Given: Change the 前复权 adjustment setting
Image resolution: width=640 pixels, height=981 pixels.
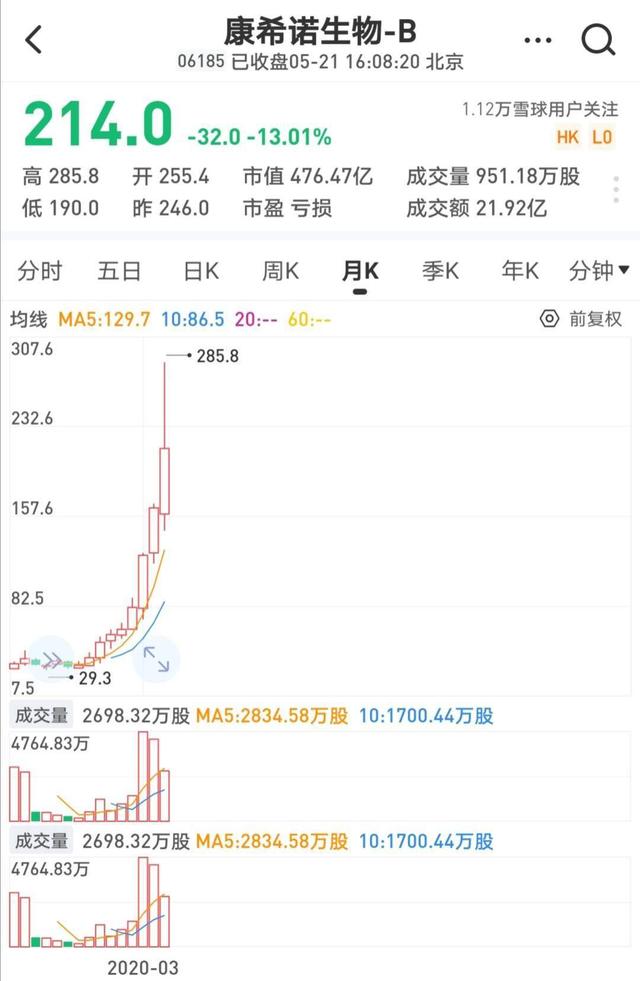Looking at the screenshot, I should pyautogui.click(x=582, y=319).
